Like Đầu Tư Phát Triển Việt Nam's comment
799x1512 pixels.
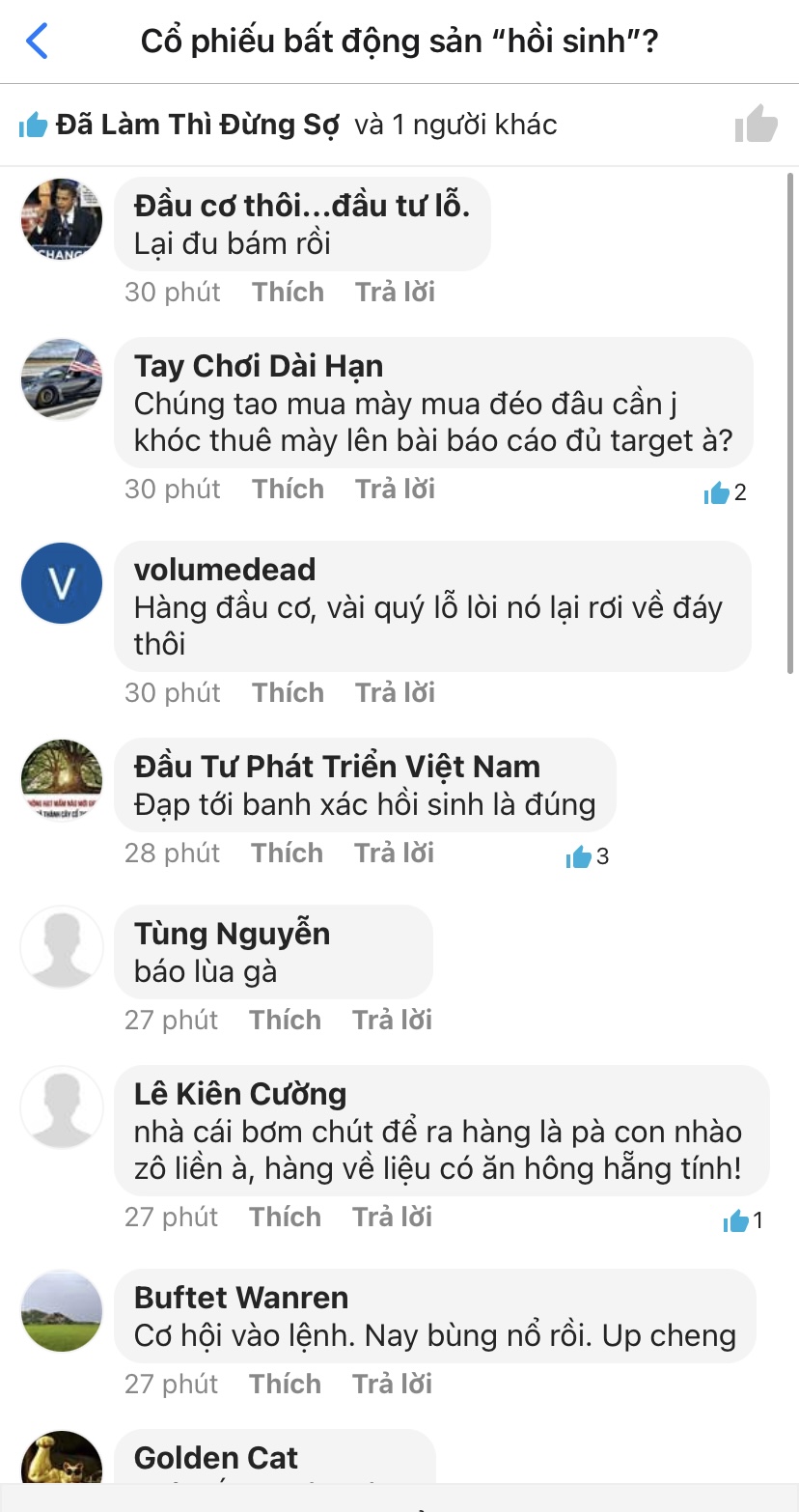coord(287,854)
